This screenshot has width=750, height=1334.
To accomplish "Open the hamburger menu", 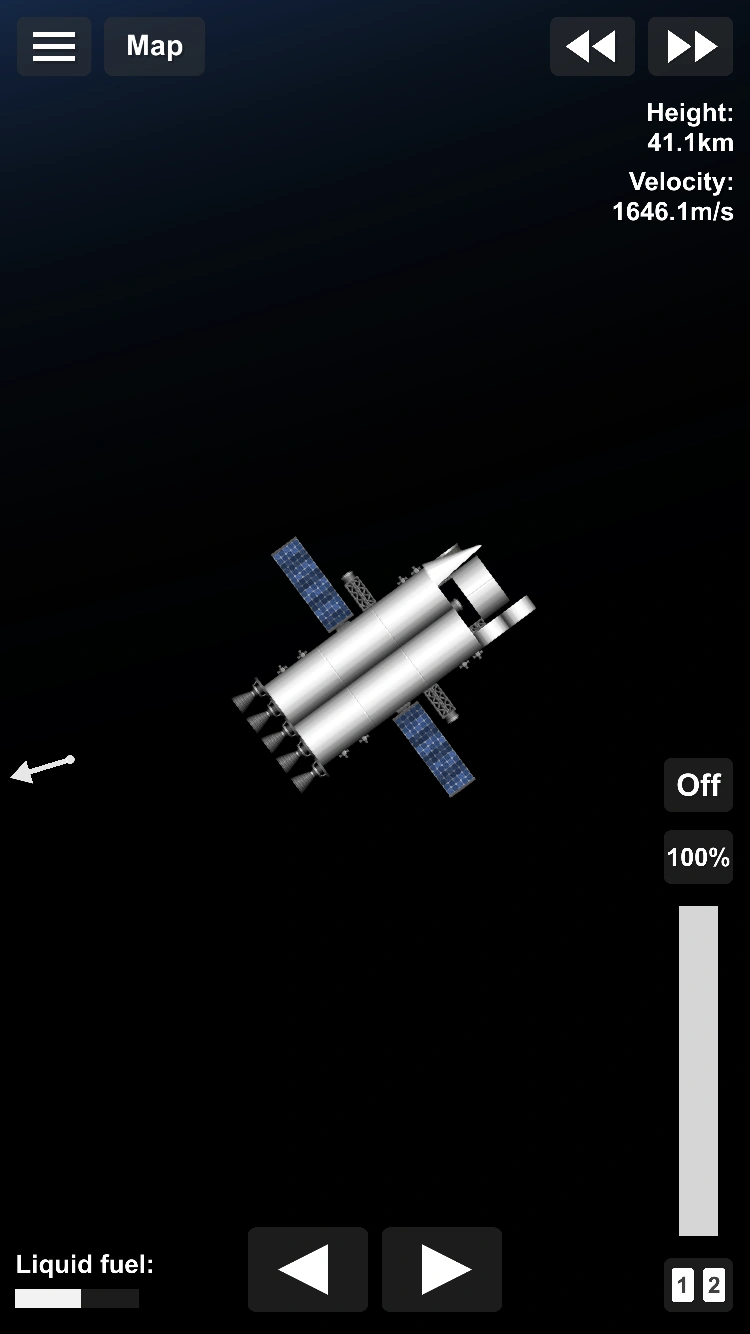I will tap(54, 46).
